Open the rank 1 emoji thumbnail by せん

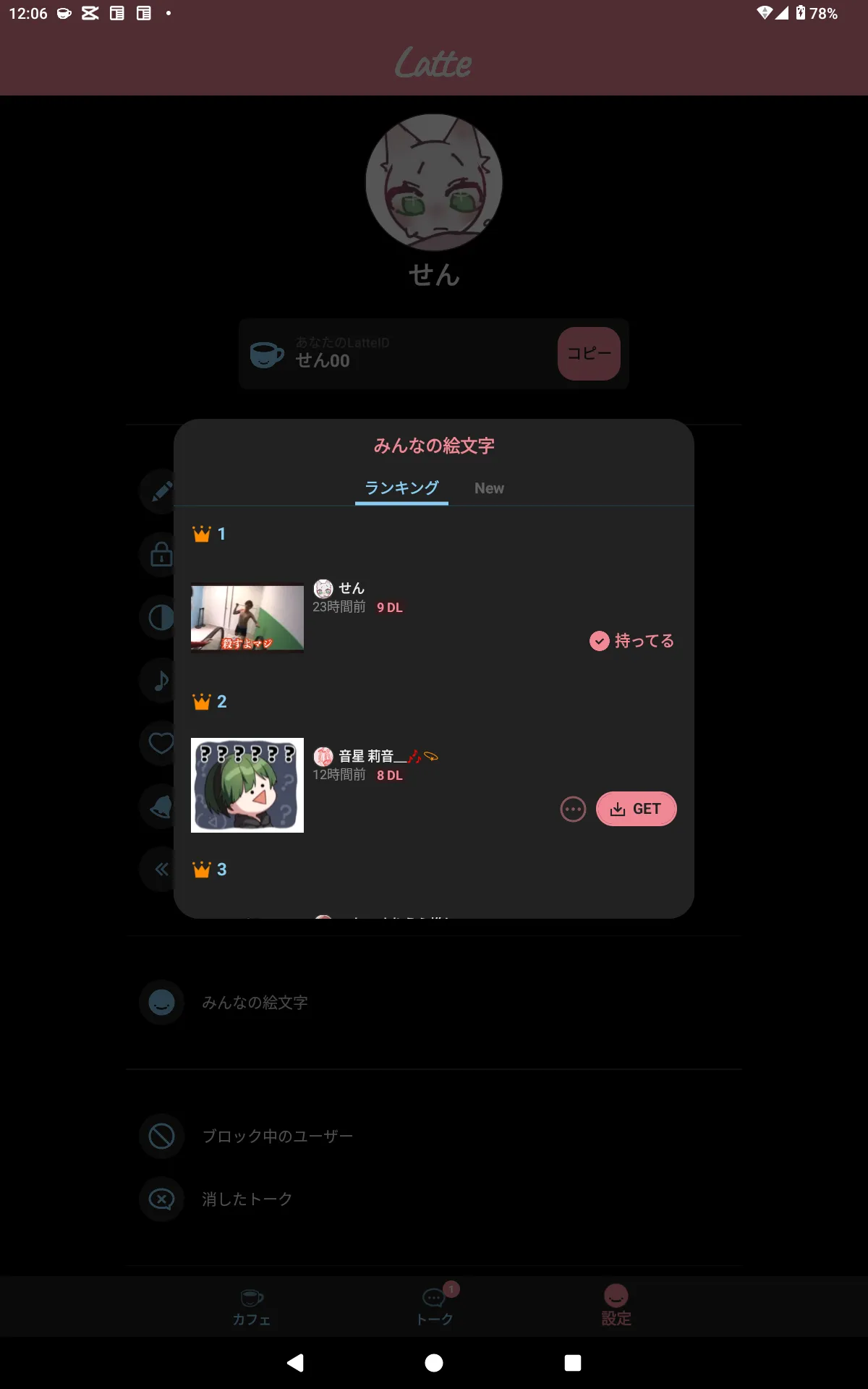pyautogui.click(x=247, y=617)
